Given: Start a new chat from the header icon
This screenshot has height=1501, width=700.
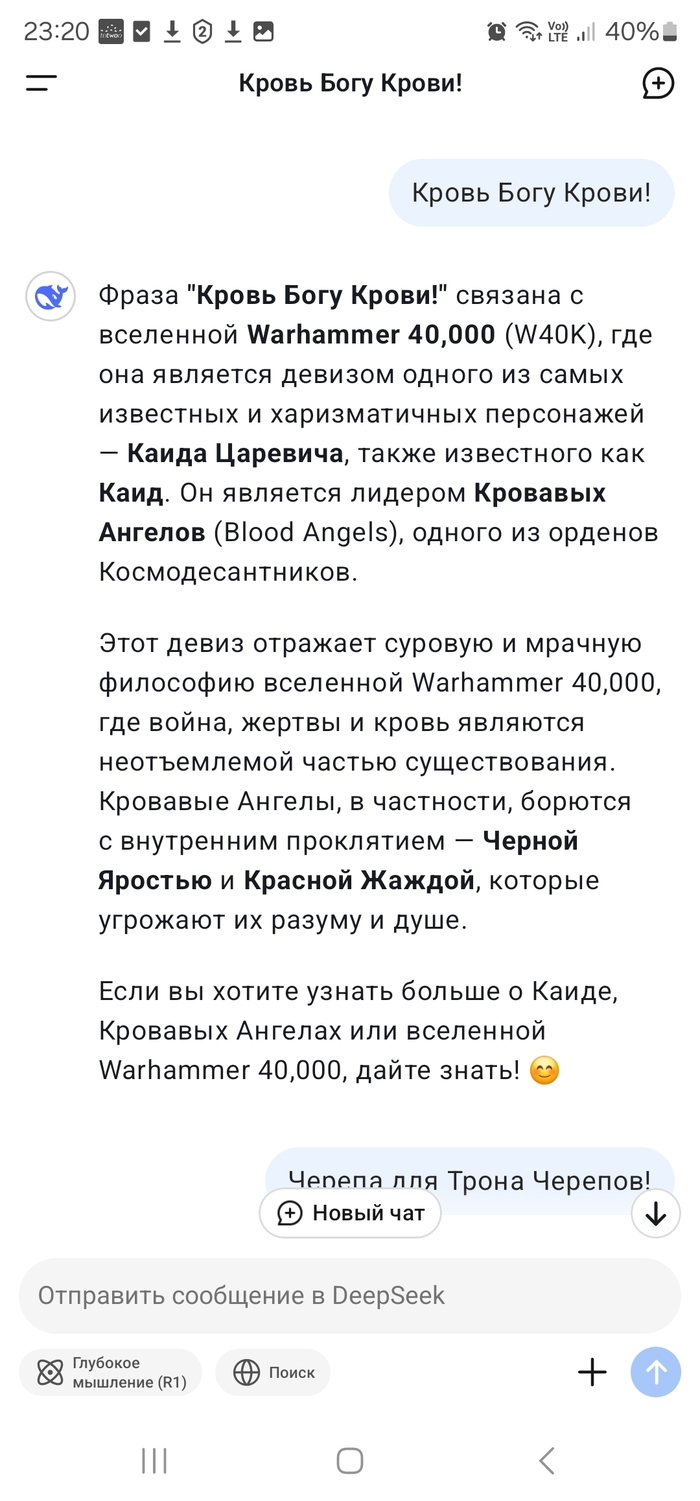Looking at the screenshot, I should (x=657, y=84).
